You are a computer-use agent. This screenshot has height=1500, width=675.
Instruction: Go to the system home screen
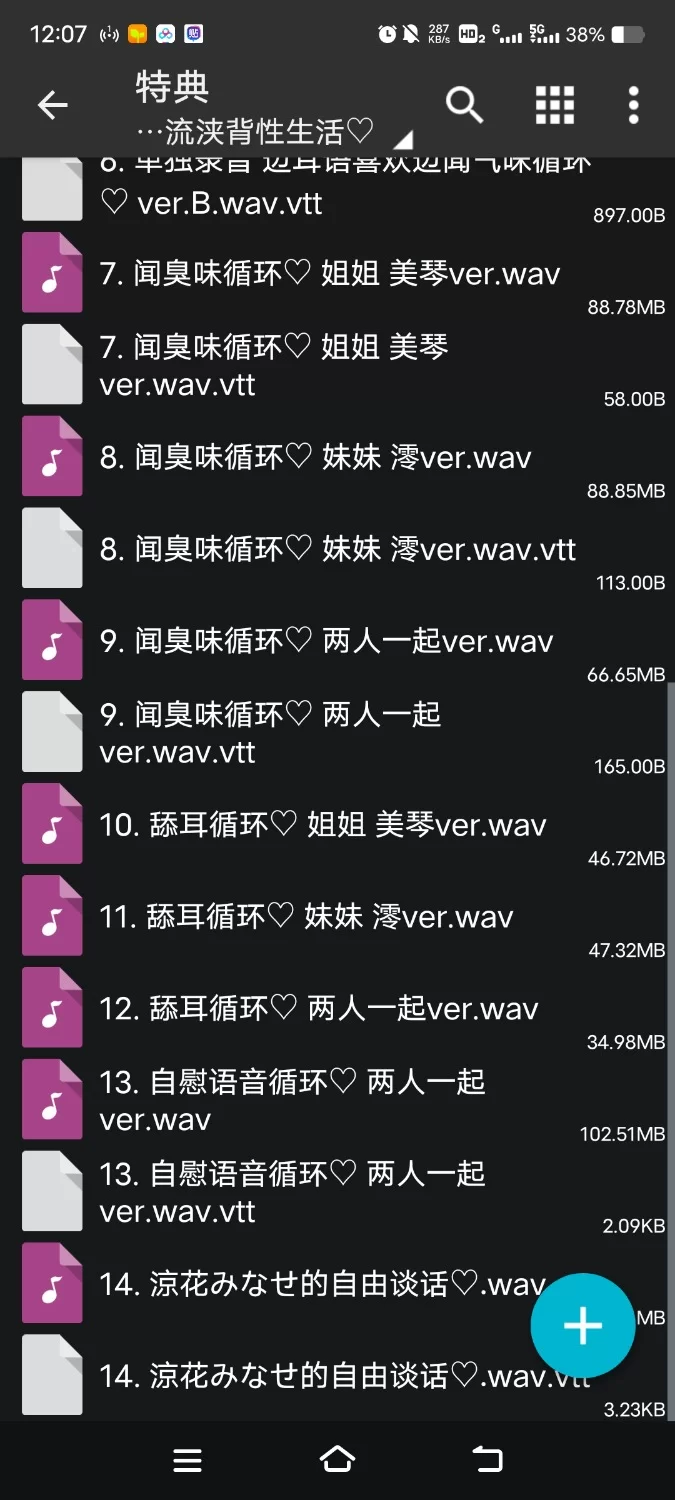pos(337,1460)
